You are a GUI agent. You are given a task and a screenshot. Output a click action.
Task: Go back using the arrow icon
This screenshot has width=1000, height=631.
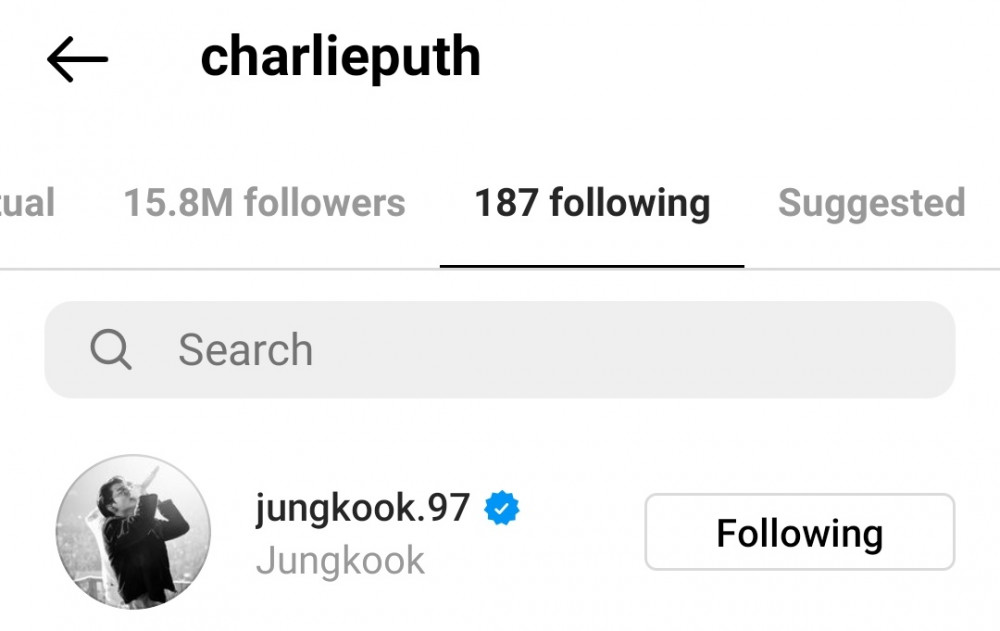pyautogui.click(x=77, y=61)
